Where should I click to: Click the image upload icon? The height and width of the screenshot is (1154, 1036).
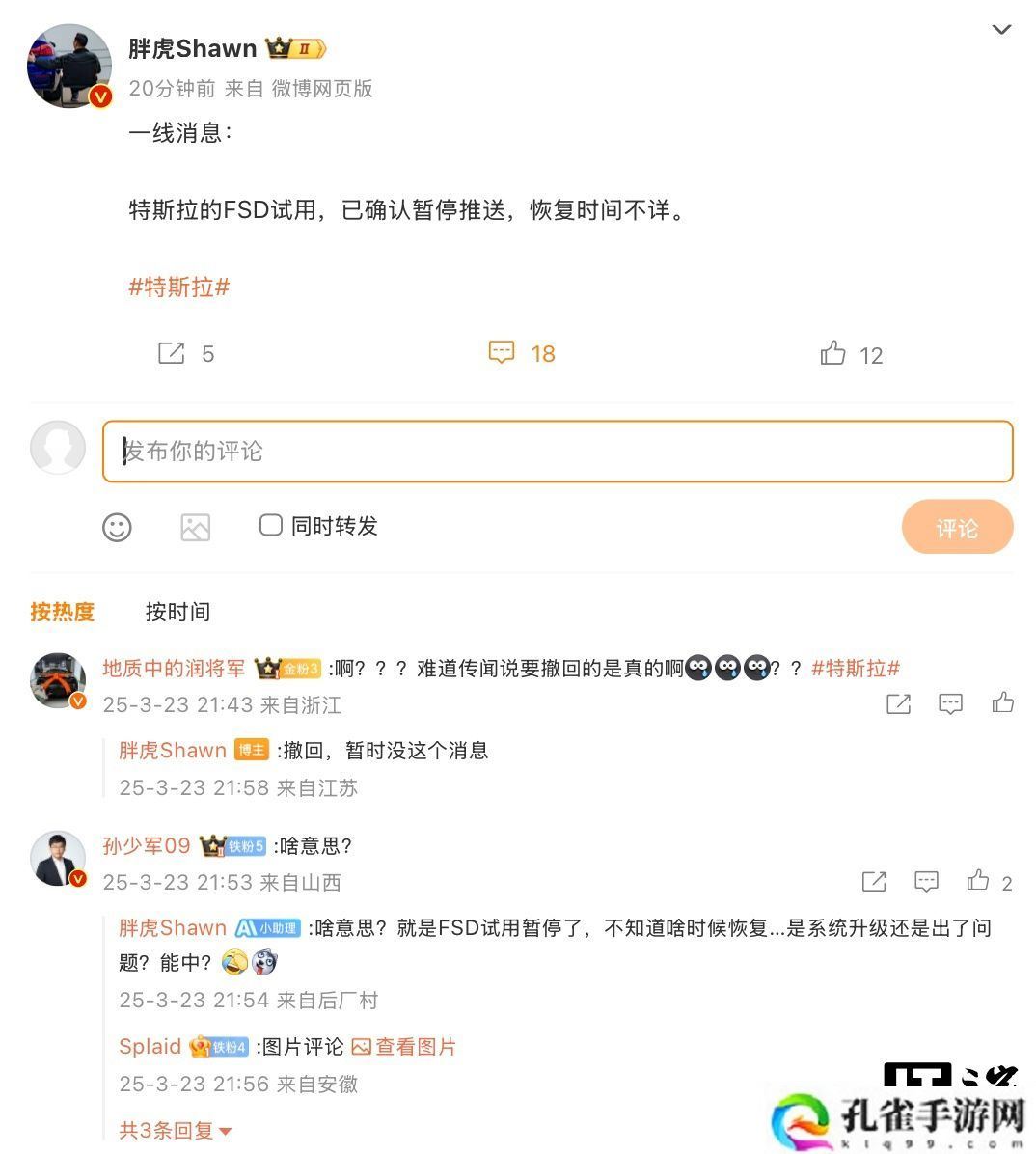pos(195,528)
